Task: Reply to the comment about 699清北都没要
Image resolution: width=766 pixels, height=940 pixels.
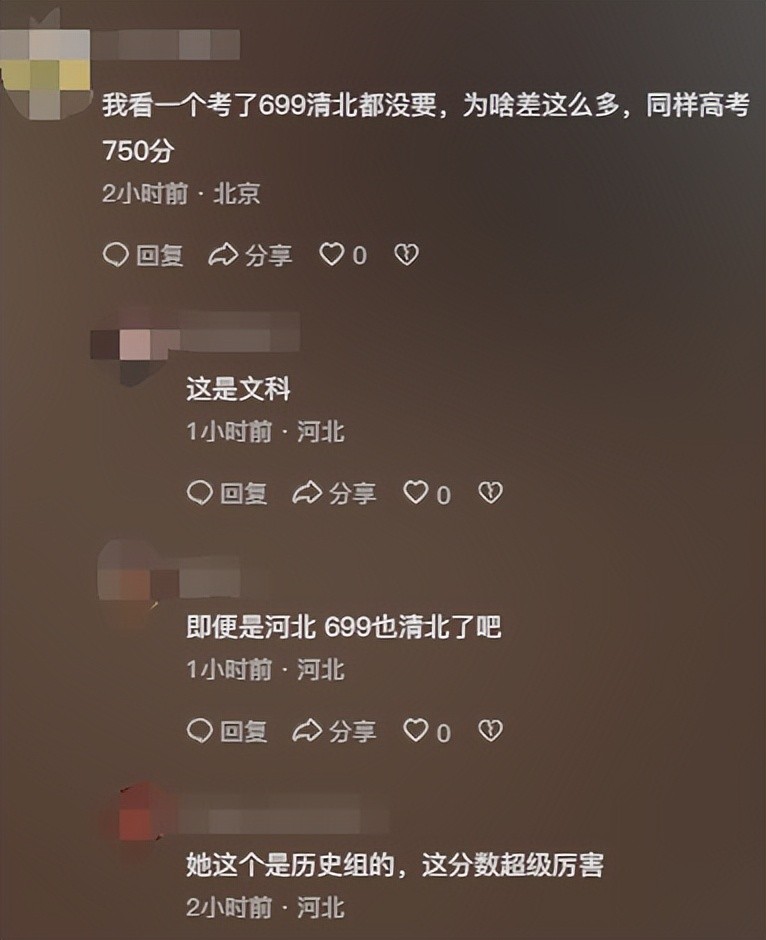Action: [x=144, y=255]
